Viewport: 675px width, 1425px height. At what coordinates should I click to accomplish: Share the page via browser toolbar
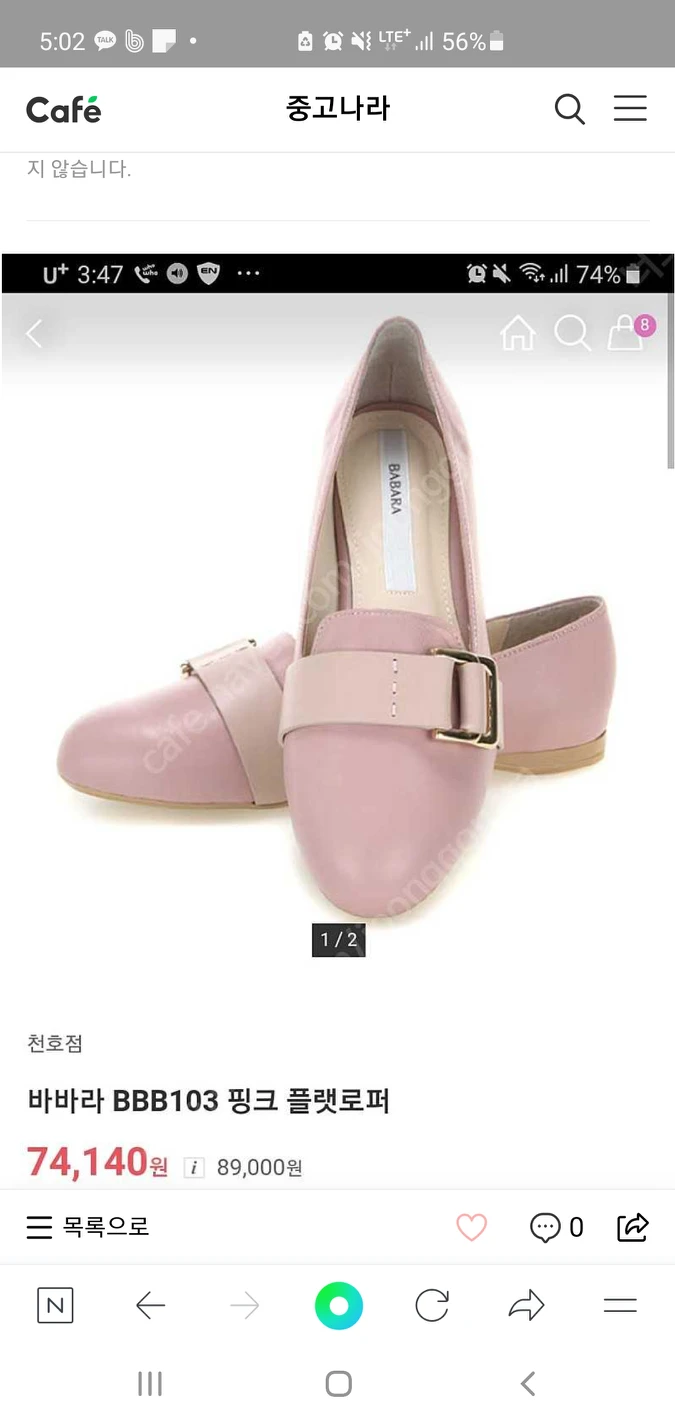526,1305
